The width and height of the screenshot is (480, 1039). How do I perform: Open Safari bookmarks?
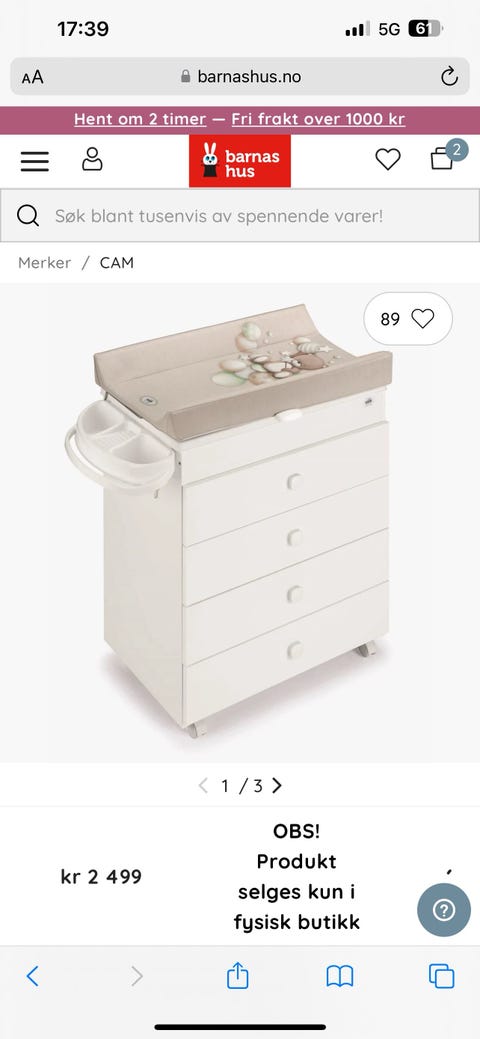(x=340, y=976)
